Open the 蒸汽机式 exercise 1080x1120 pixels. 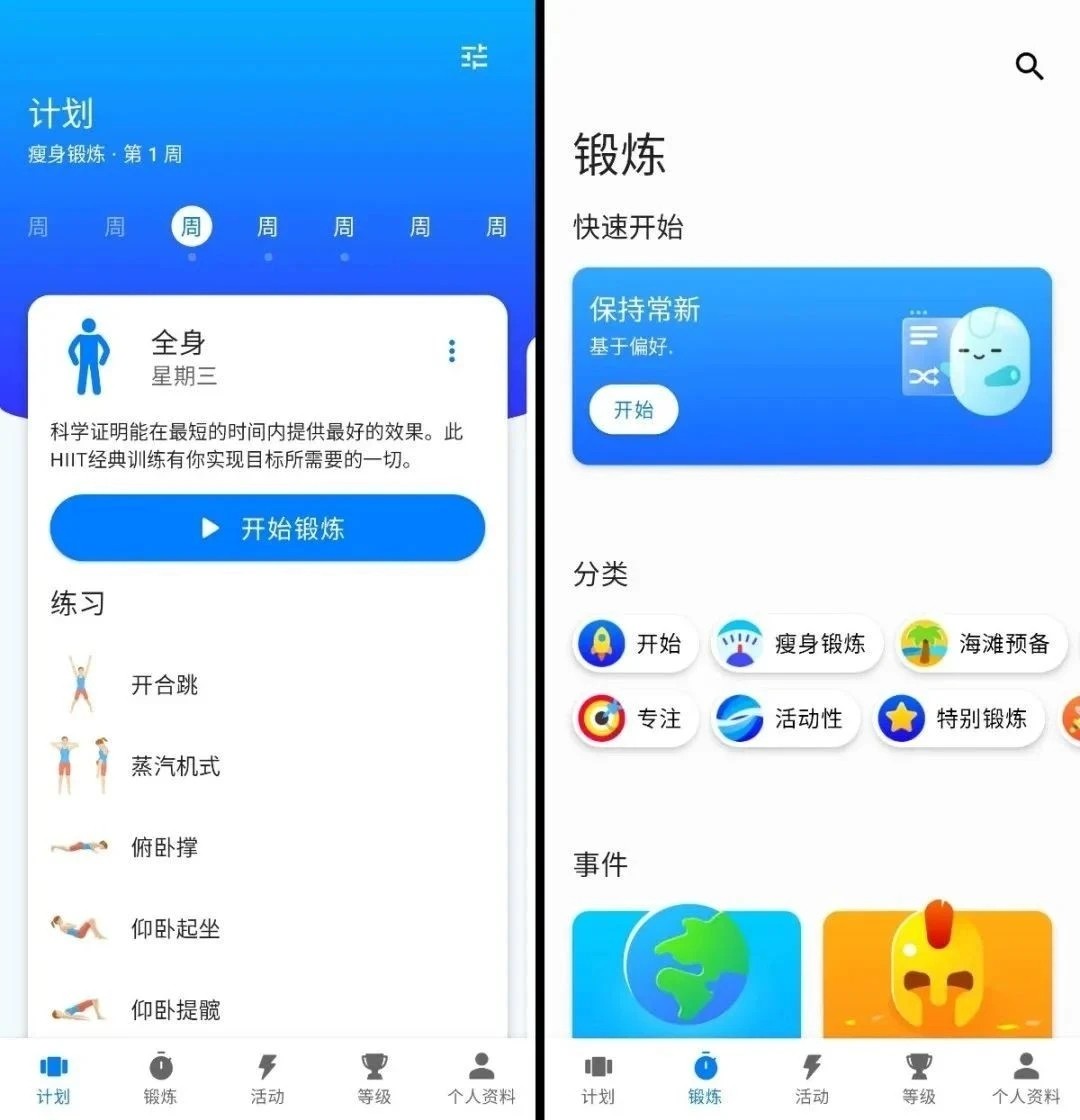[x=175, y=767]
